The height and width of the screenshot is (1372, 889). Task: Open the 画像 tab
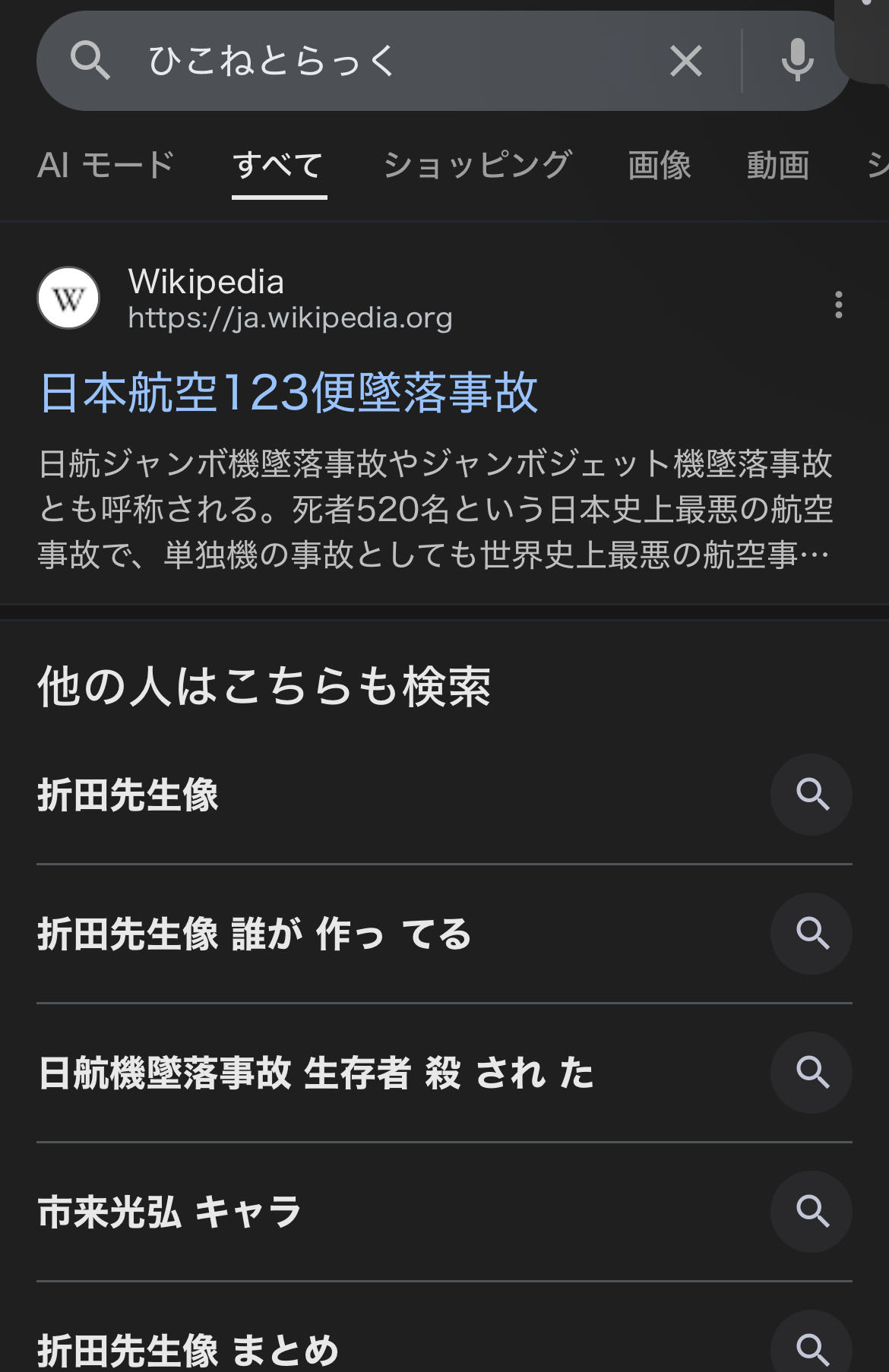(660, 165)
